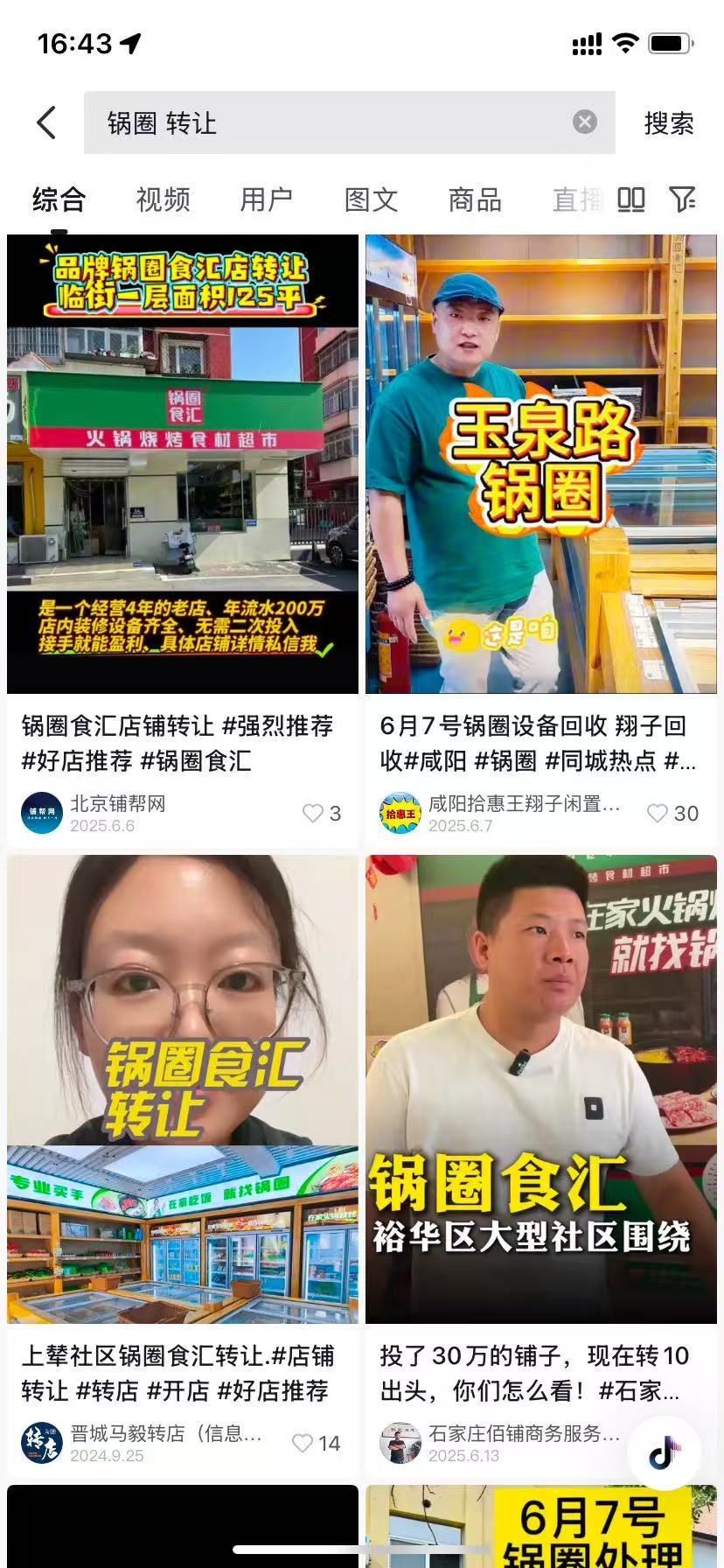Tap the search field with 锅圈 转让
The width and height of the screenshot is (724, 1568).
tap(332, 122)
